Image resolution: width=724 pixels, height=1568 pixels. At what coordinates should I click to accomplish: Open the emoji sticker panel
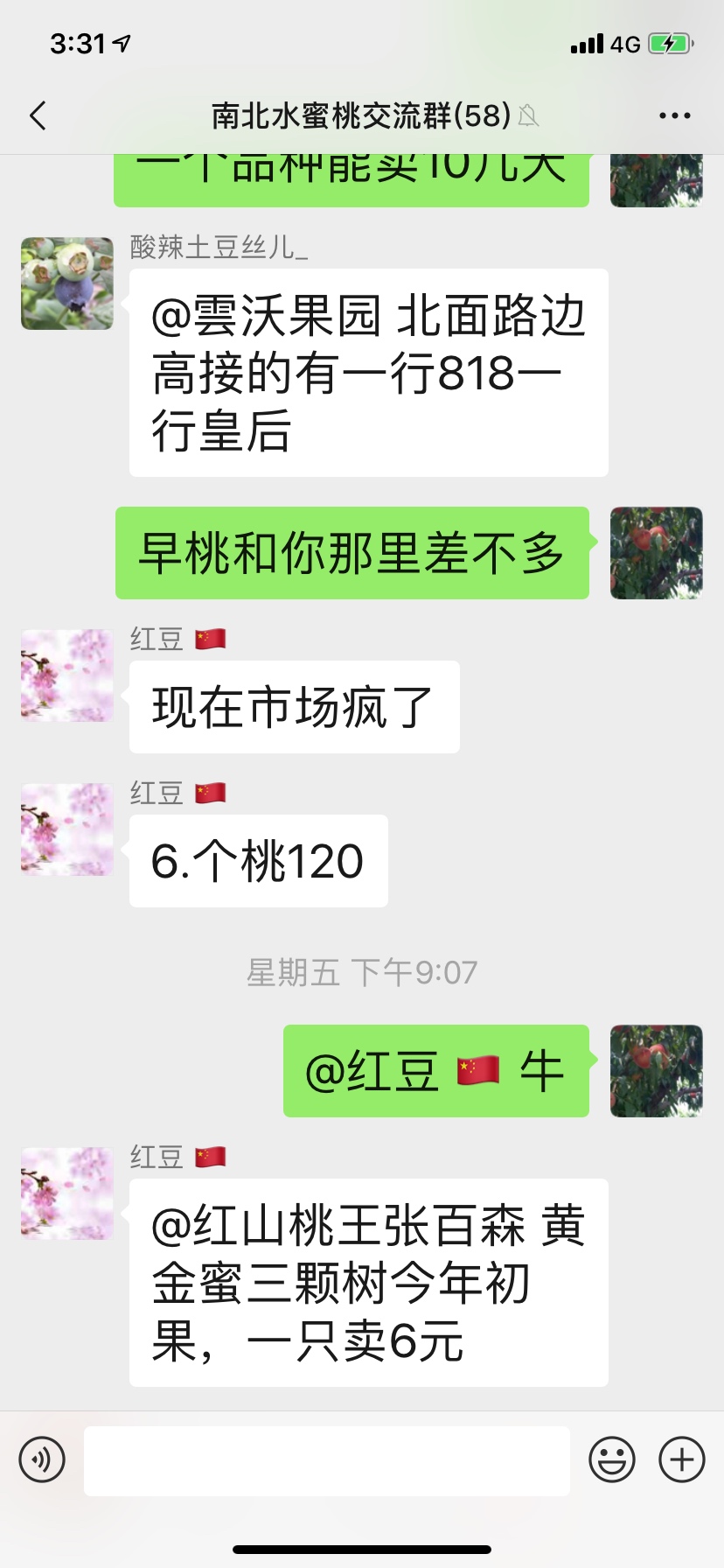pos(611,1459)
